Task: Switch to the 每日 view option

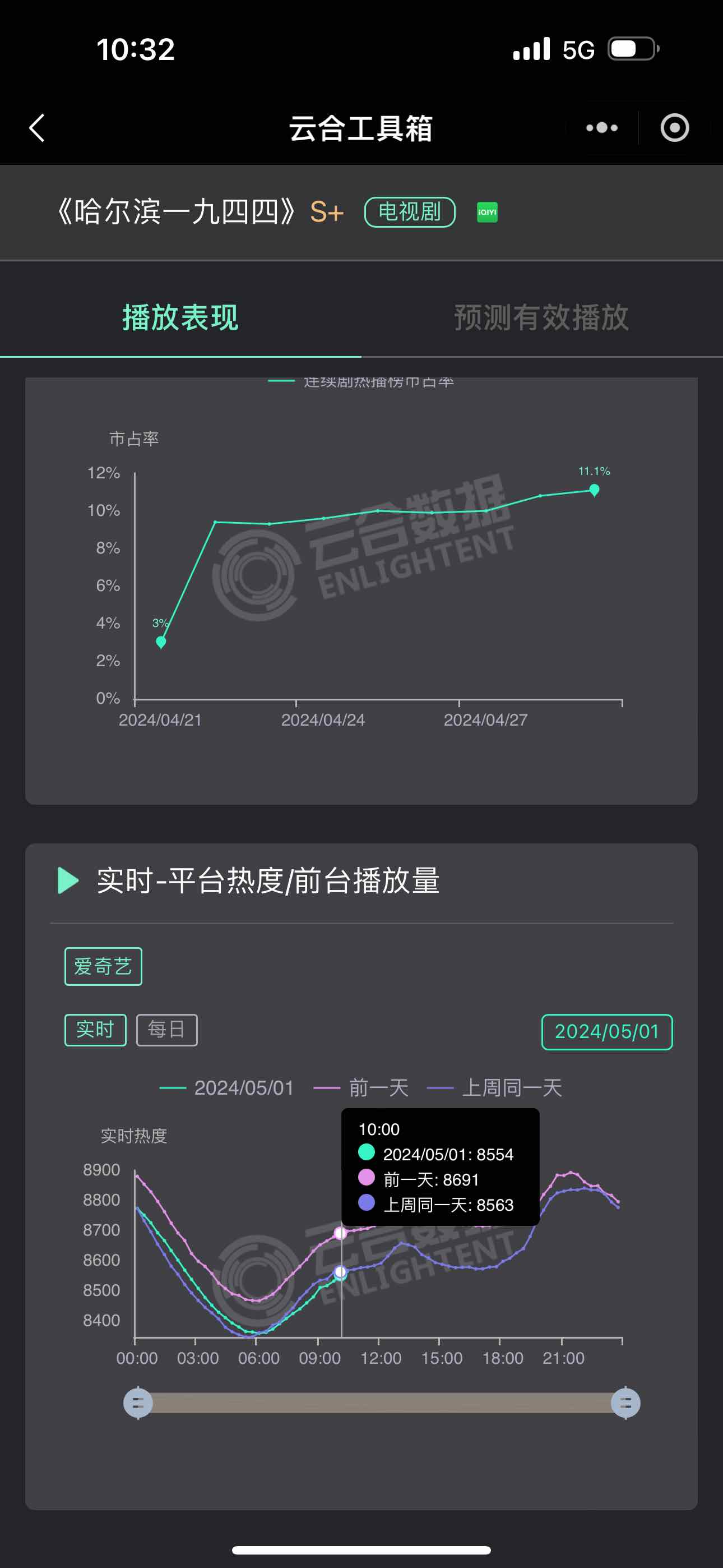Action: coord(167,1030)
